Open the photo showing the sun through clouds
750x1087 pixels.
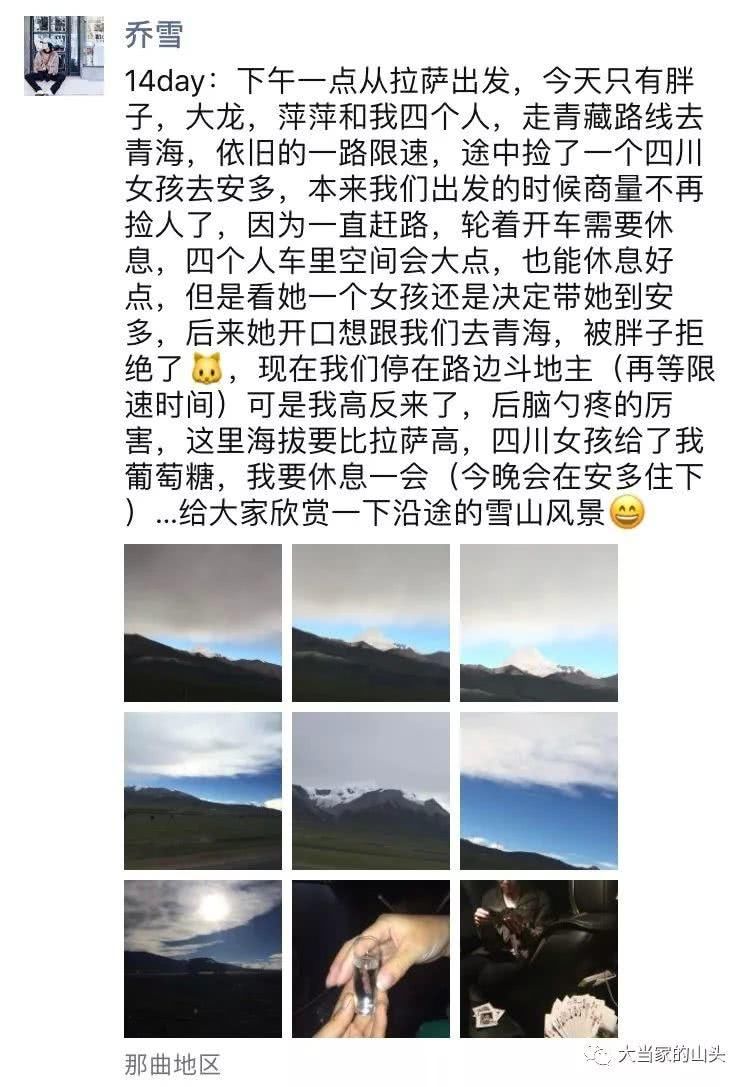coord(203,958)
